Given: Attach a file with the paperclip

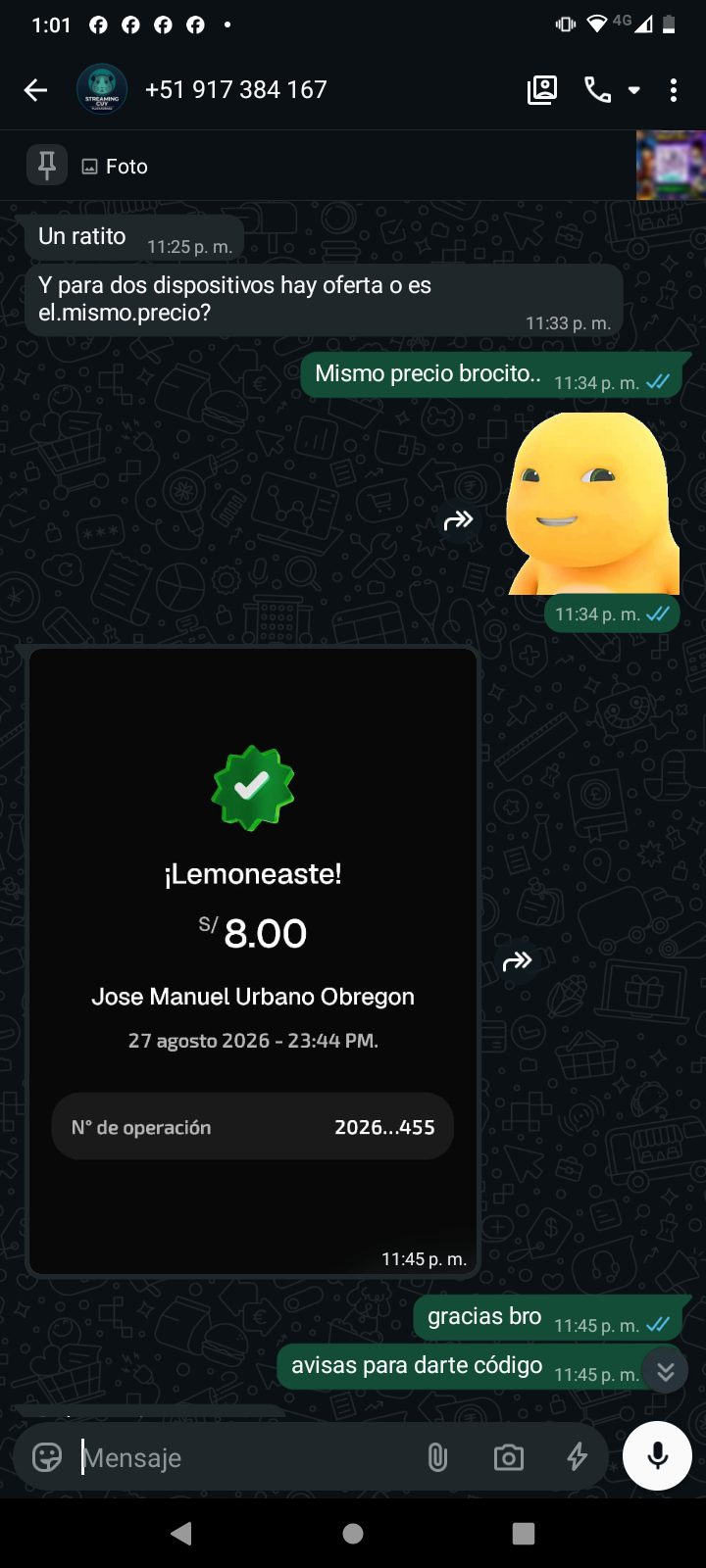Looking at the screenshot, I should [x=437, y=1457].
